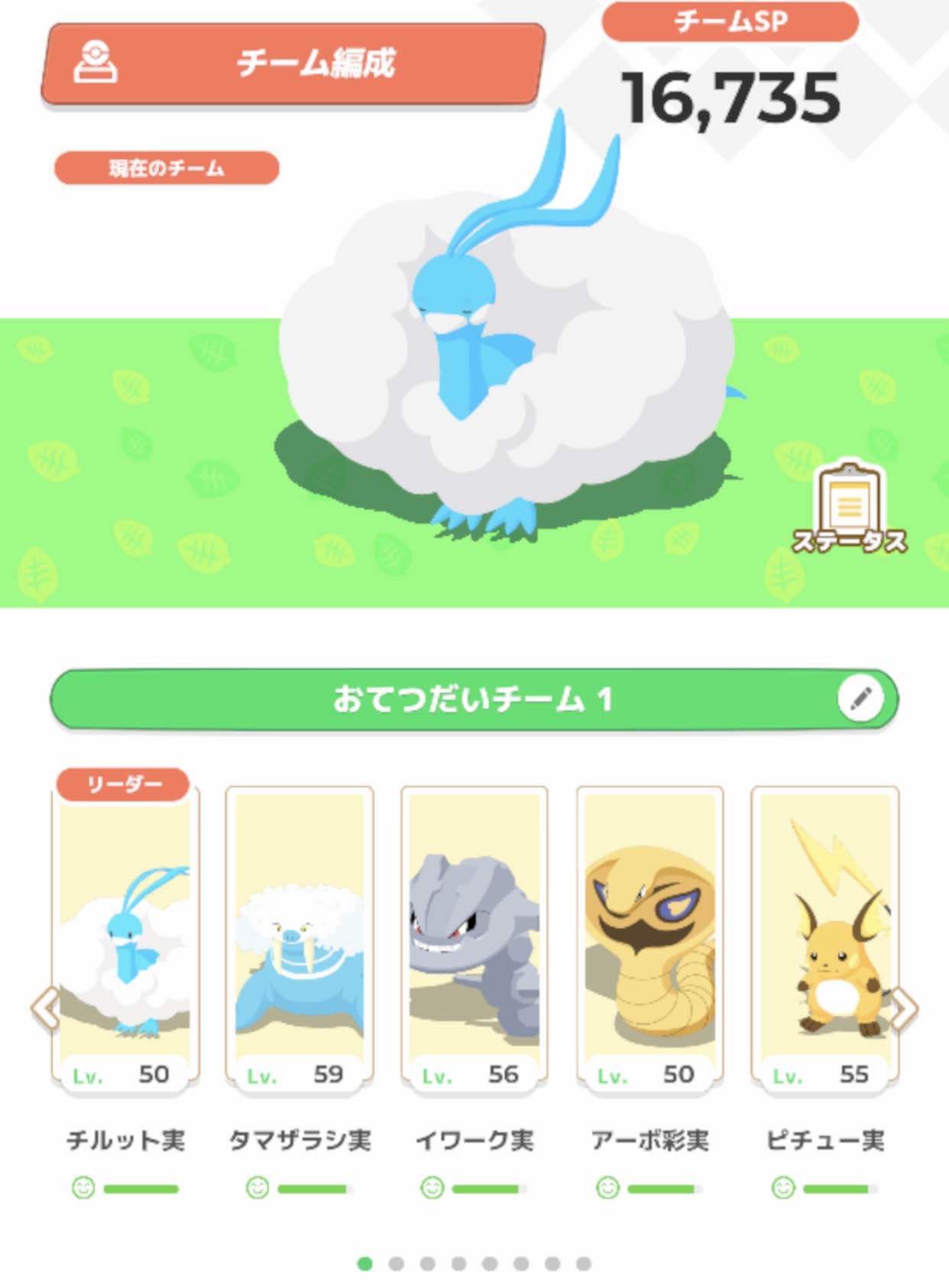Open the タマザラシ実 team member card
Image resolution: width=949 pixels, height=1288 pixels.
tap(300, 940)
